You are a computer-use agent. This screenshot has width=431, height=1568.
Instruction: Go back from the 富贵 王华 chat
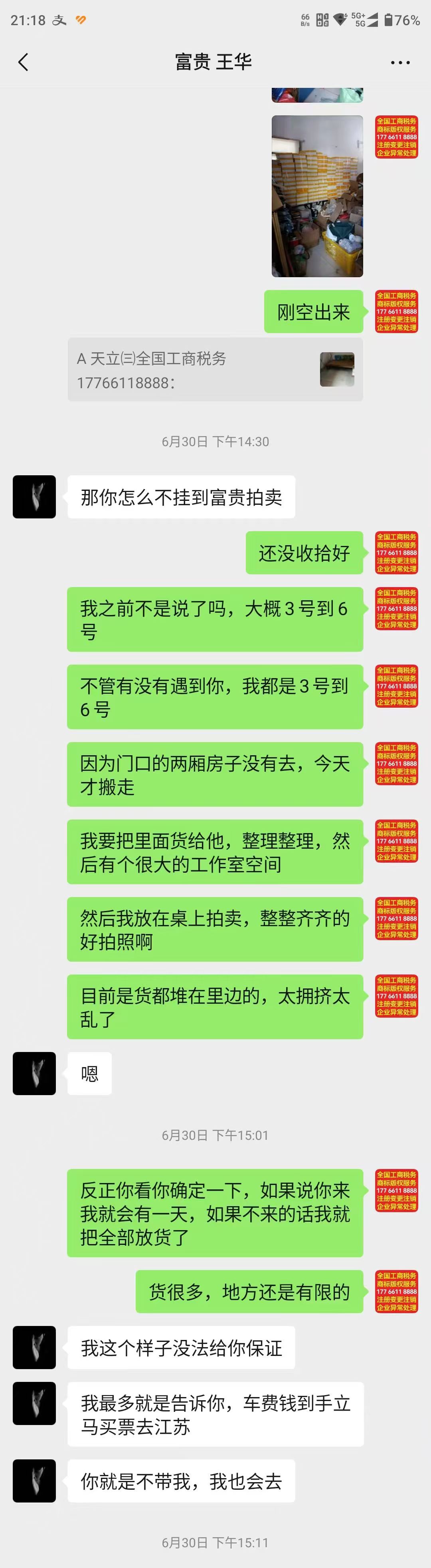(x=23, y=62)
